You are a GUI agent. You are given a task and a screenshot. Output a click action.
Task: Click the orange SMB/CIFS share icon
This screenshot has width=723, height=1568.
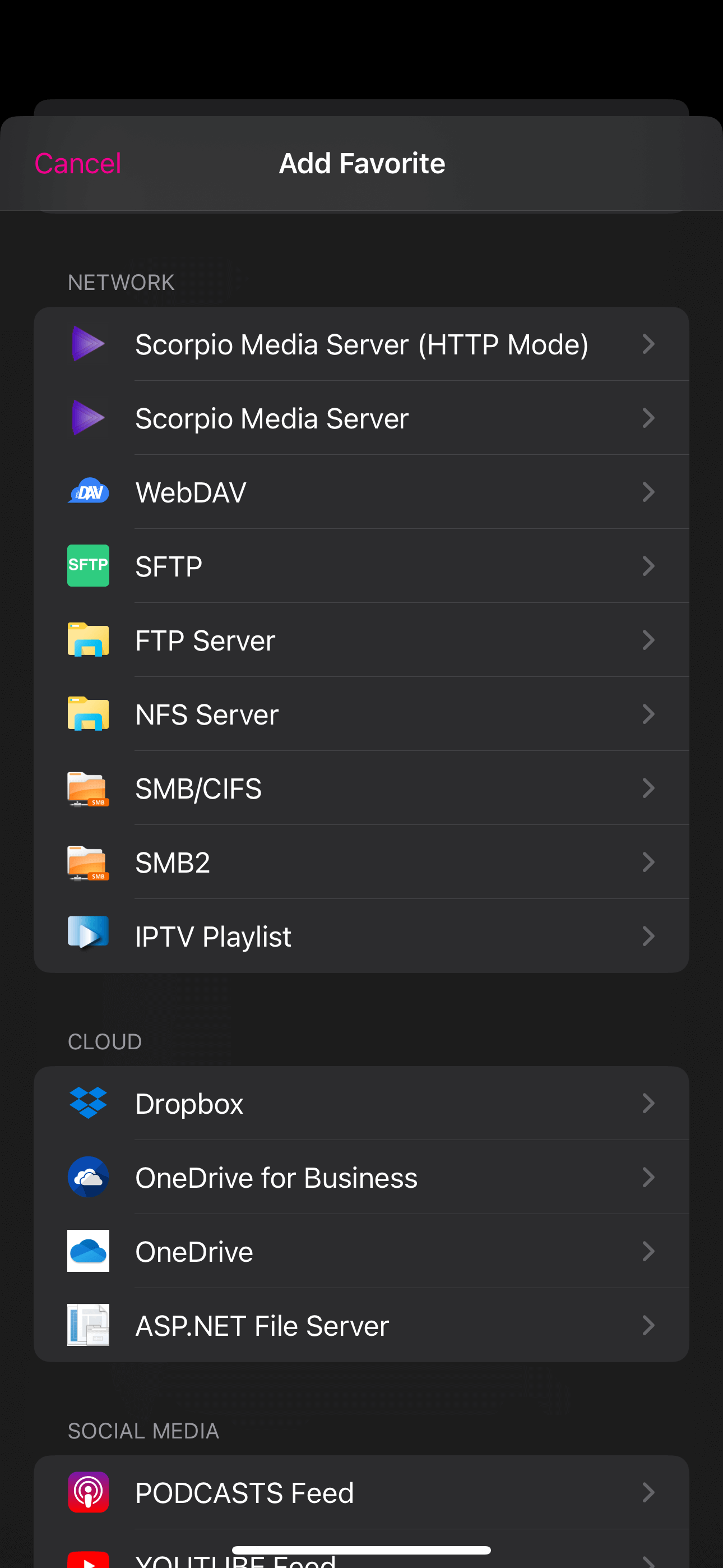pos(88,788)
